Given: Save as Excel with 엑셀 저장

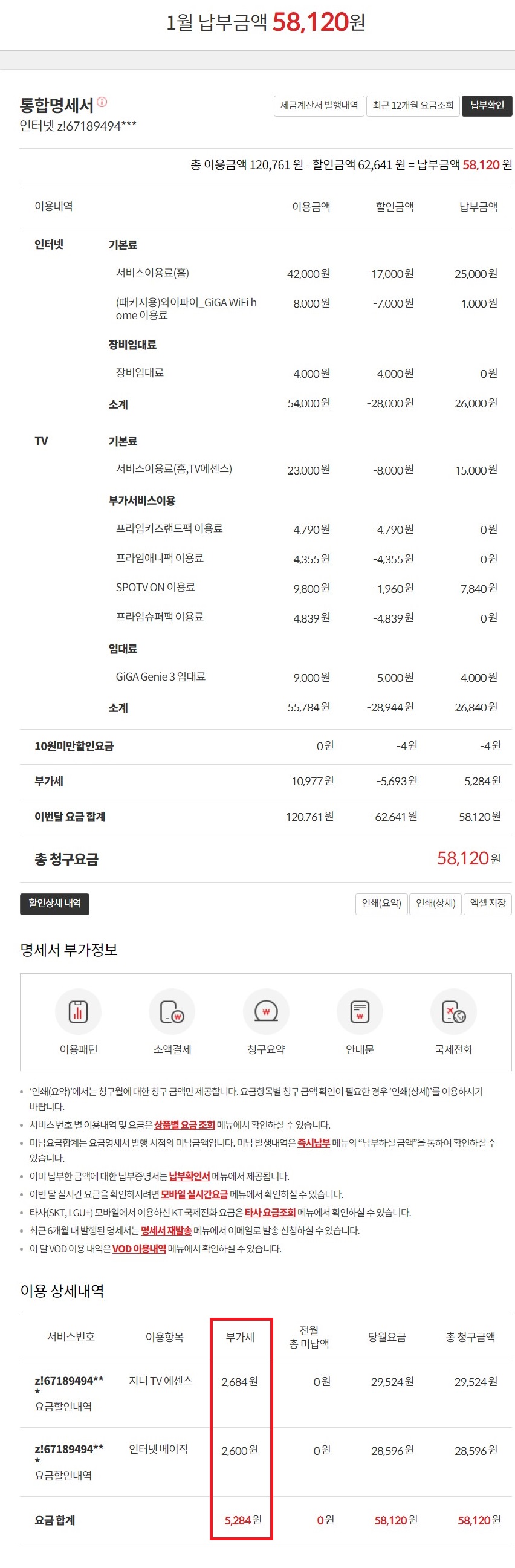Looking at the screenshot, I should click(x=487, y=902).
